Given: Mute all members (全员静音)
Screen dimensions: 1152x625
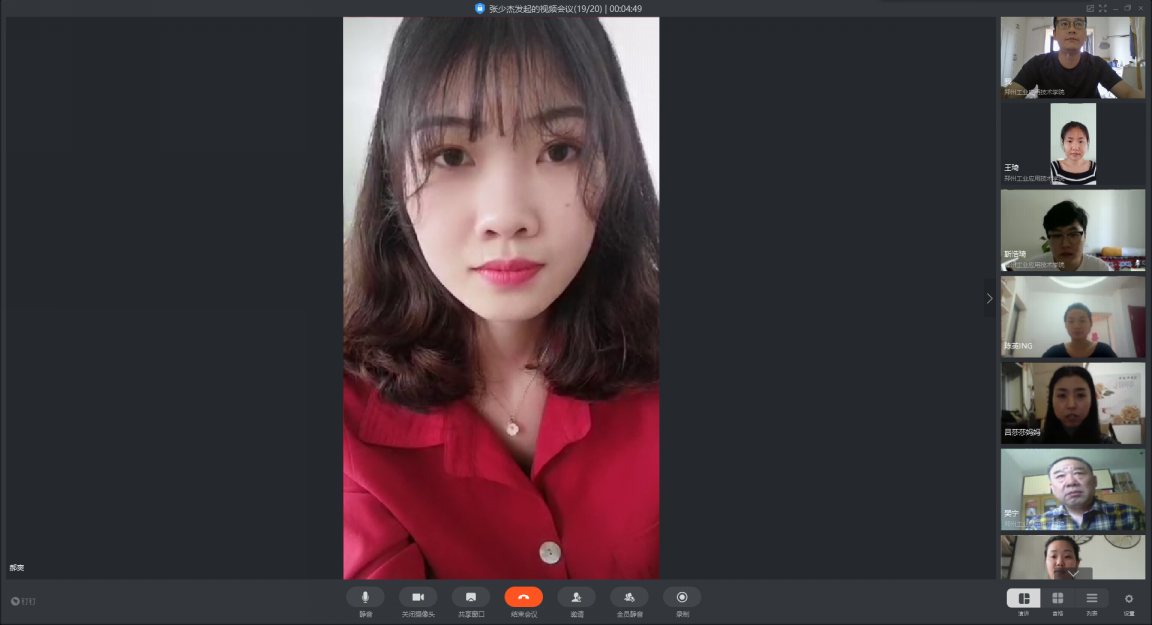Looking at the screenshot, I should pyautogui.click(x=629, y=597).
